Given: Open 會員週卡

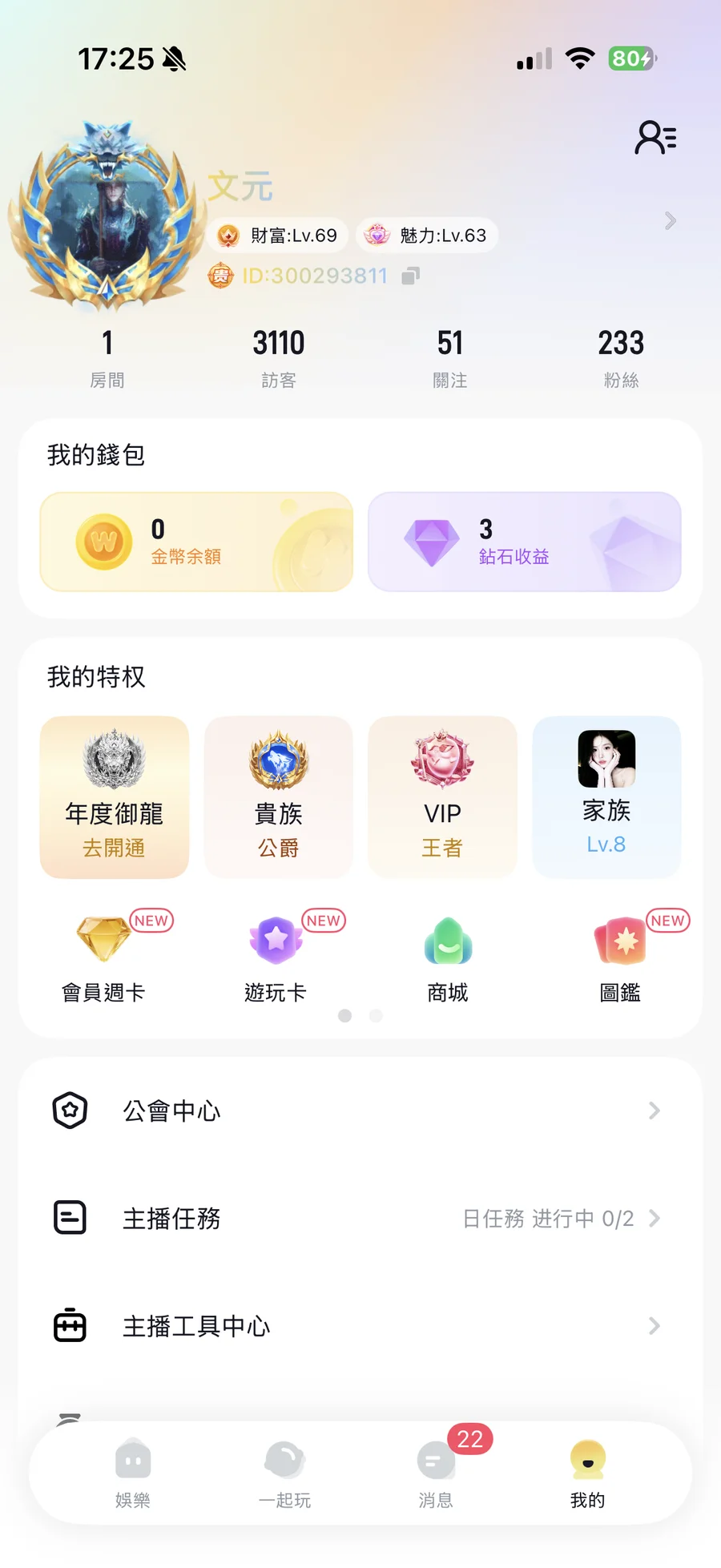Looking at the screenshot, I should 104,958.
